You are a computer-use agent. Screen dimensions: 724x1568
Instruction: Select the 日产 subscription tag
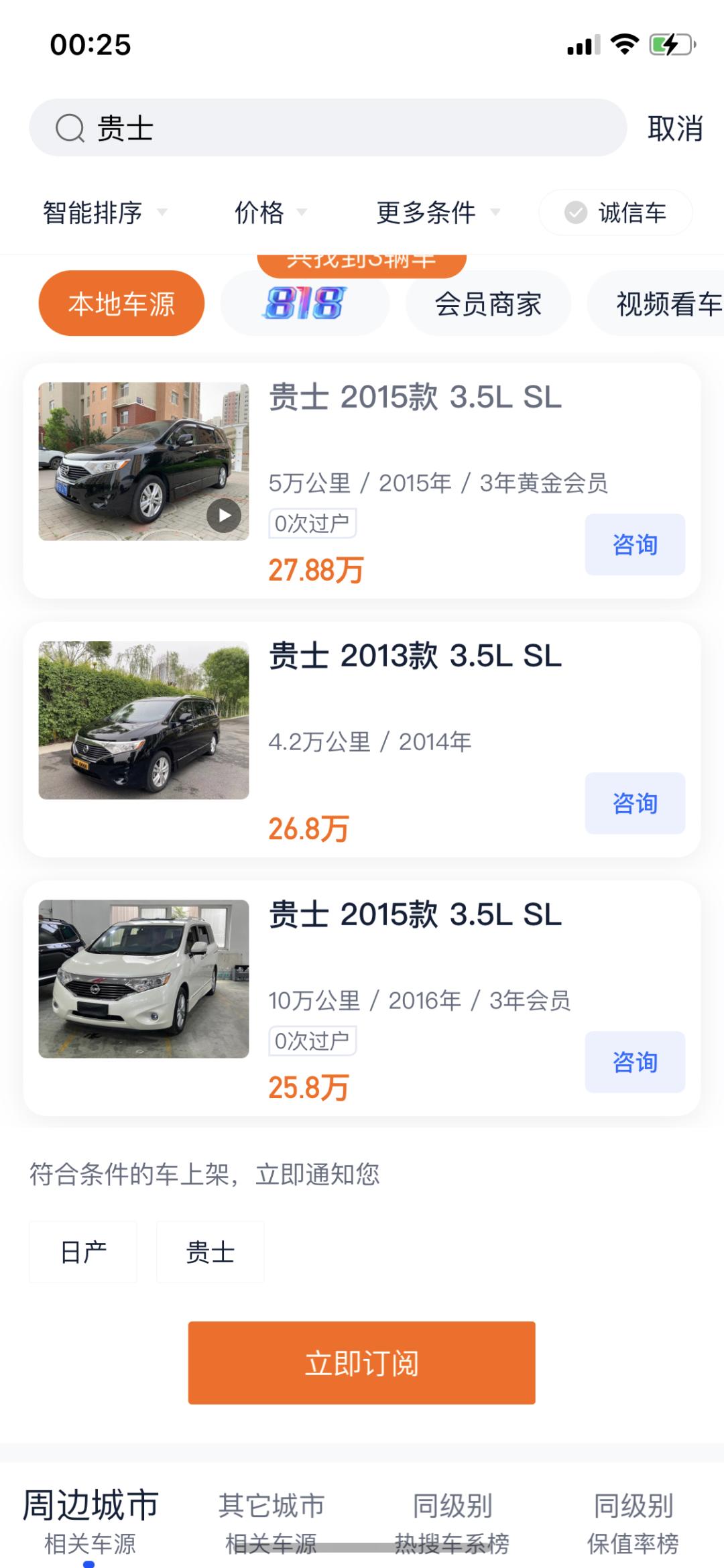(82, 1251)
